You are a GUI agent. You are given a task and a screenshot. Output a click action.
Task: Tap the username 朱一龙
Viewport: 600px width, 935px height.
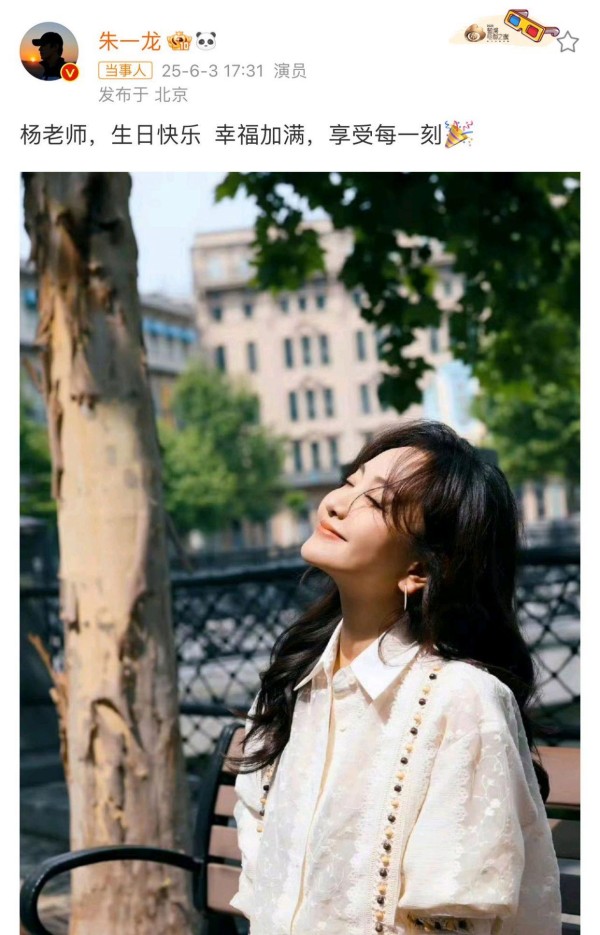click(129, 41)
